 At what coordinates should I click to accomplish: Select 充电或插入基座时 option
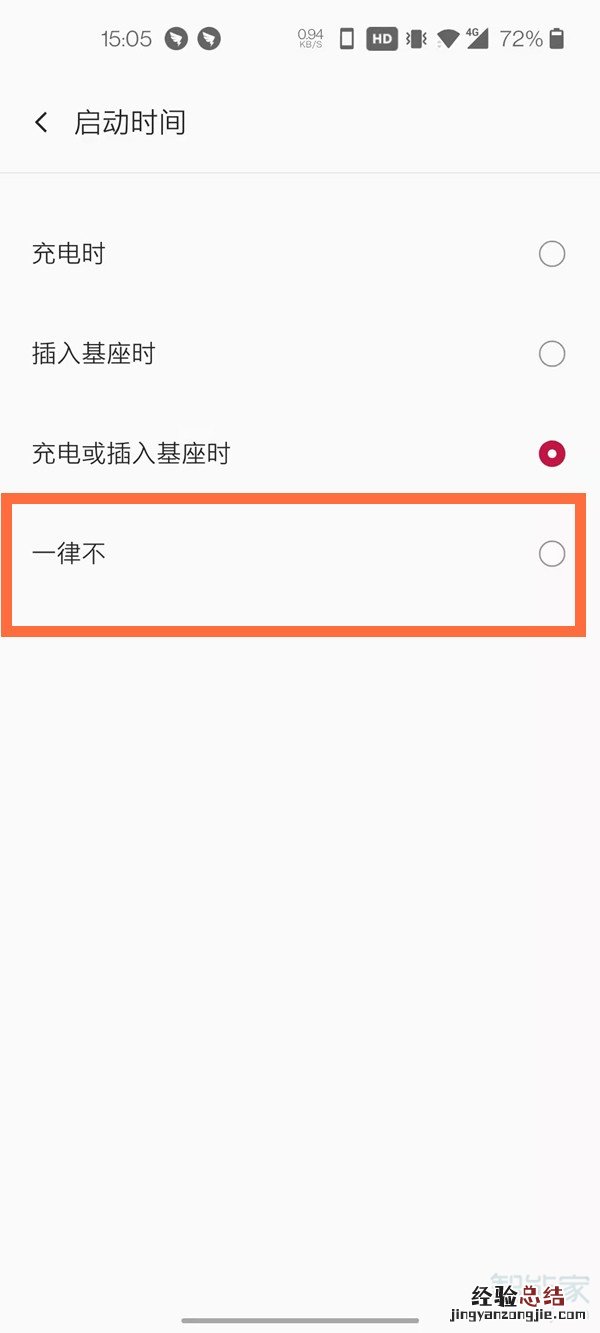[551, 454]
